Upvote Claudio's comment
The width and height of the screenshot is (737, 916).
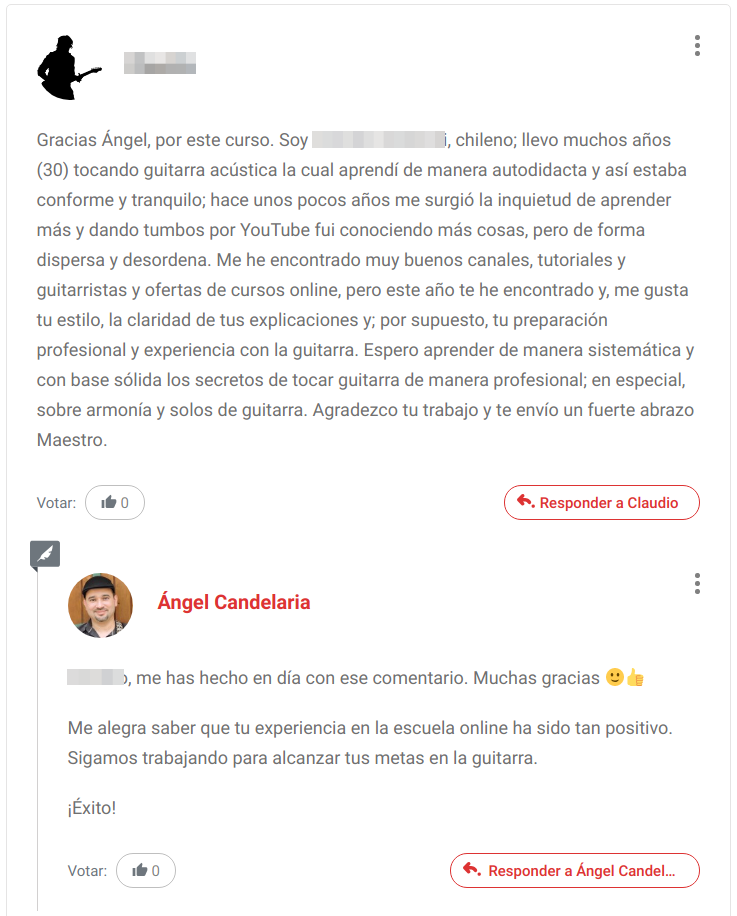click(115, 503)
